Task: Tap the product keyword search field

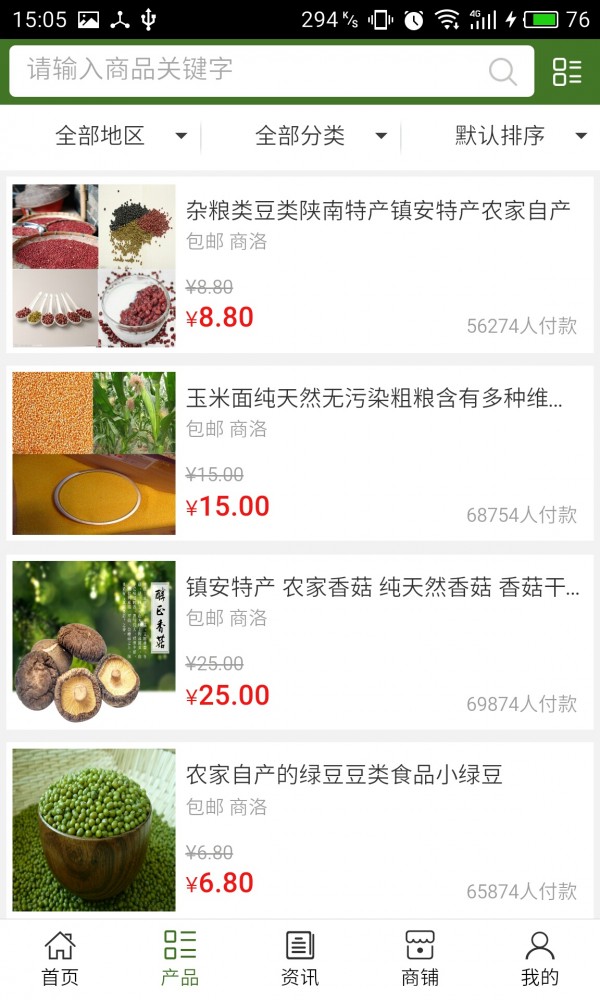Action: click(x=250, y=70)
